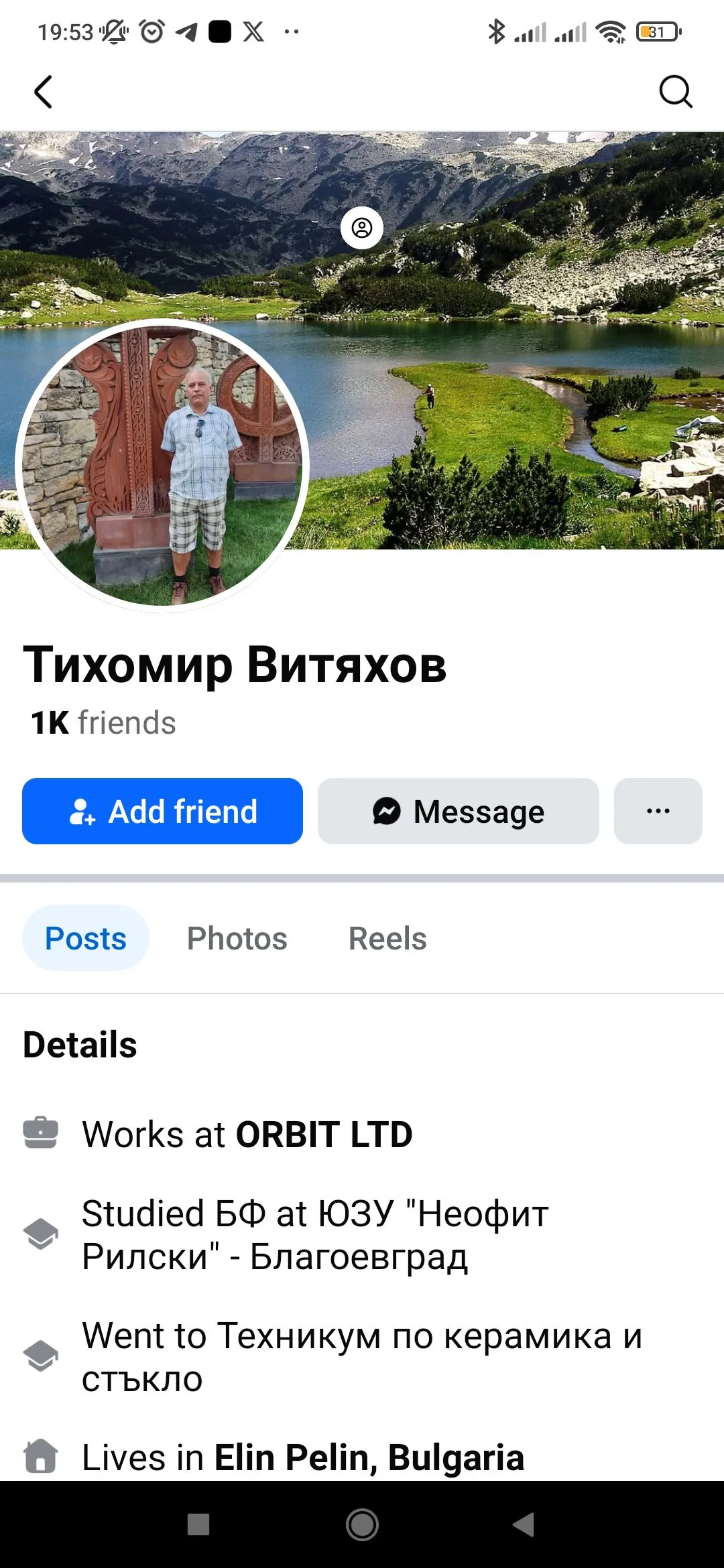The width and height of the screenshot is (724, 1568).
Task: Open Elin Pelin, Bulgaria location
Action: pyautogui.click(x=369, y=1458)
